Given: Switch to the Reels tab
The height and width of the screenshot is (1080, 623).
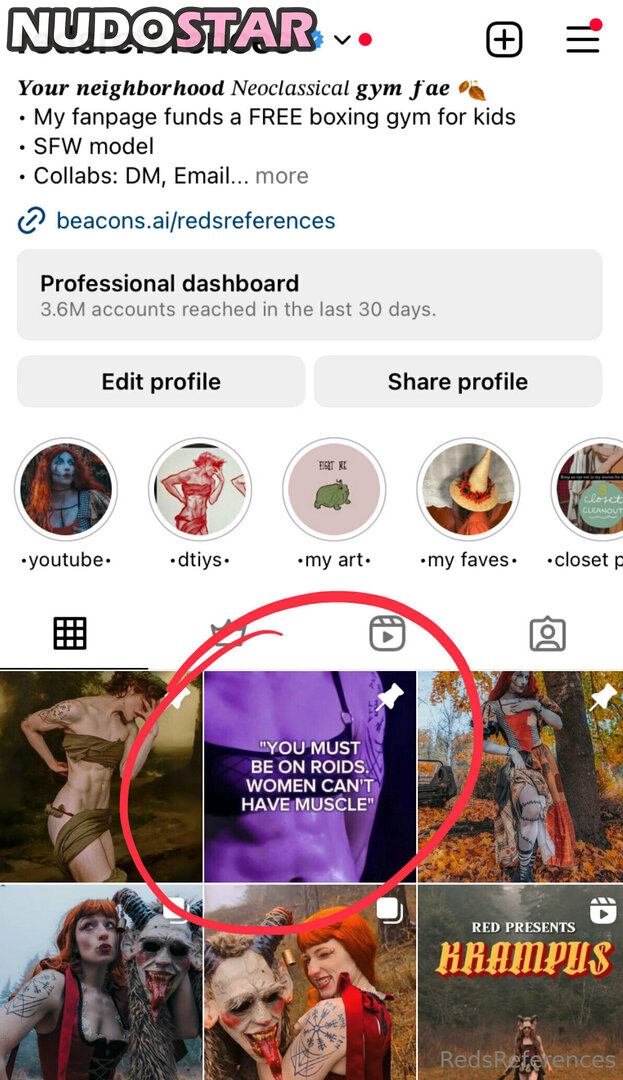Looking at the screenshot, I should point(387,633).
